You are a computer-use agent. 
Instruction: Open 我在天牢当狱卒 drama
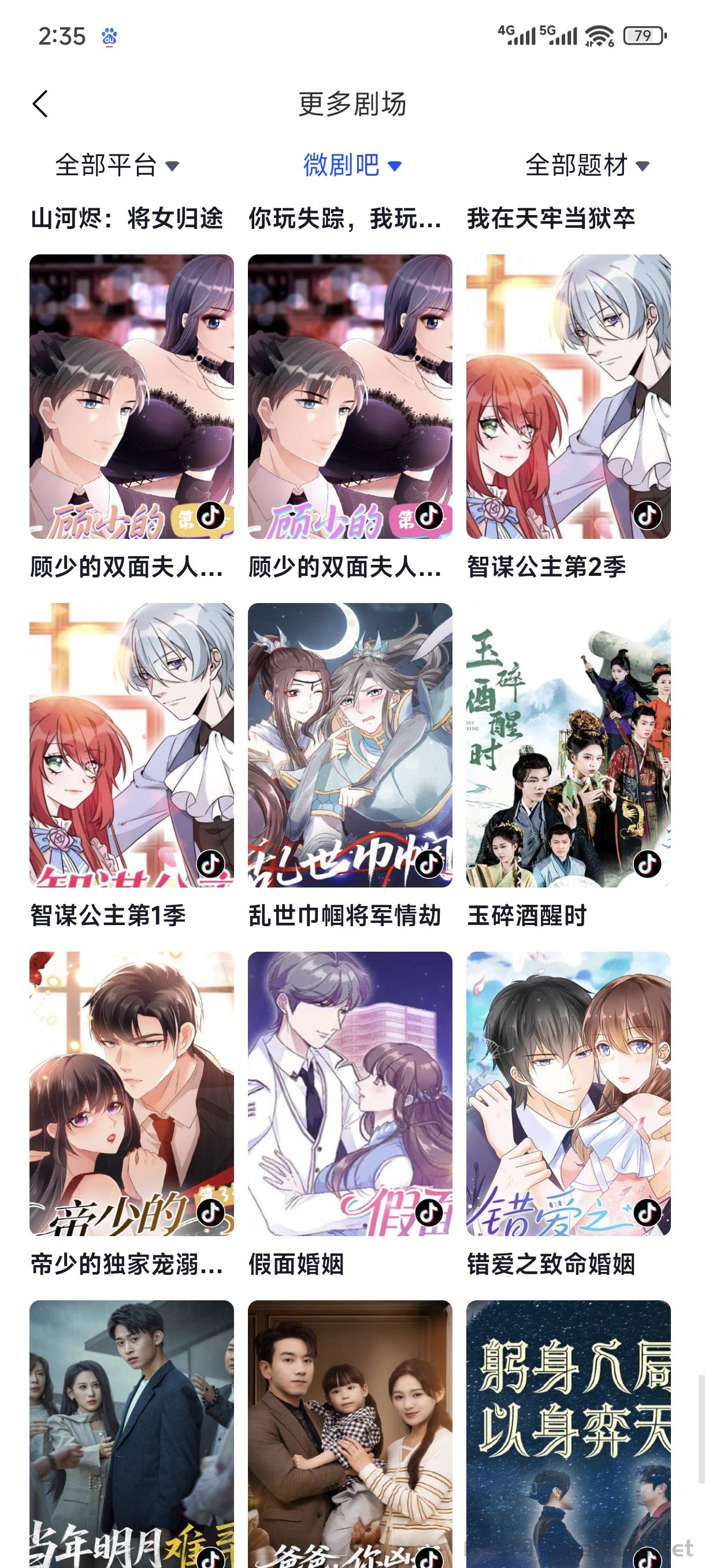point(551,219)
